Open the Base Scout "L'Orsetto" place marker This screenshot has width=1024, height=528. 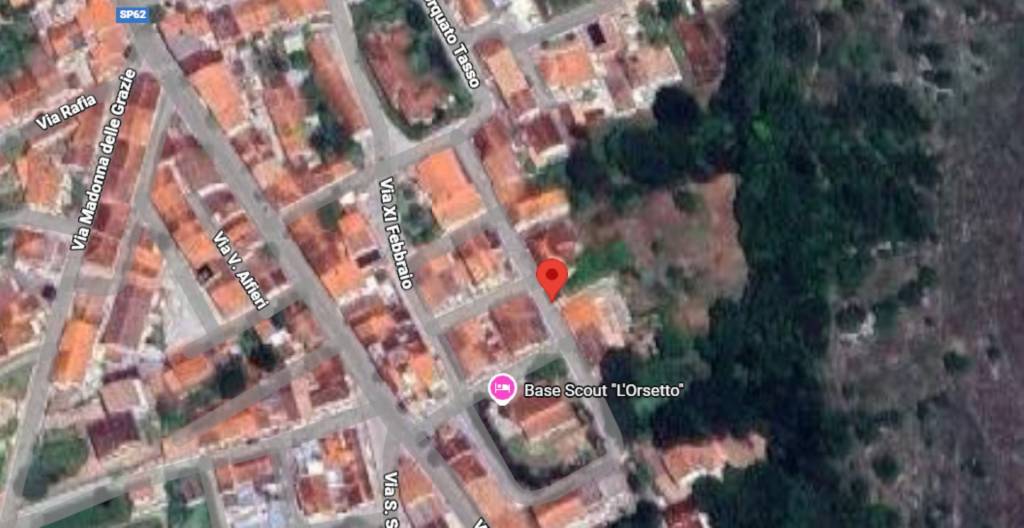click(502, 388)
